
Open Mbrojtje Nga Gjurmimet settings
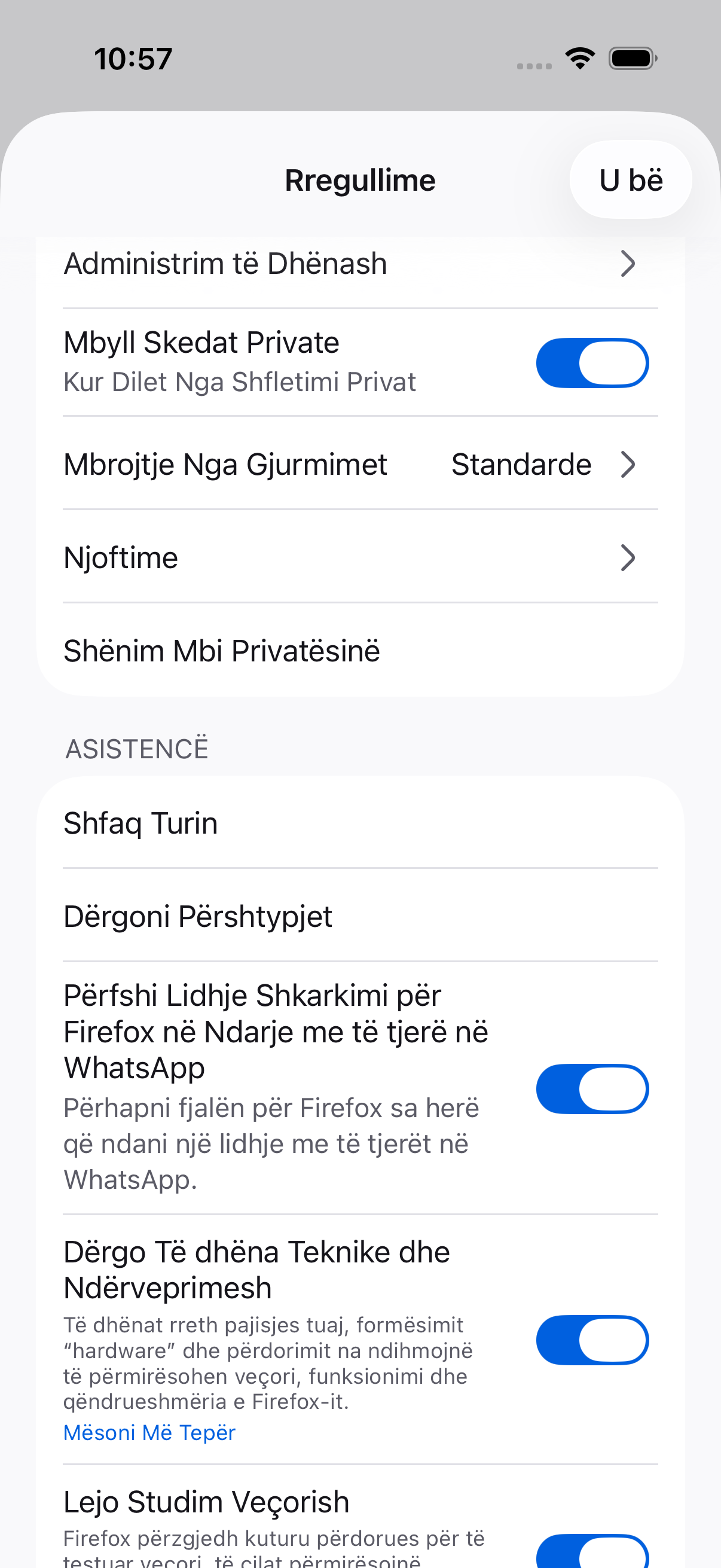click(360, 464)
